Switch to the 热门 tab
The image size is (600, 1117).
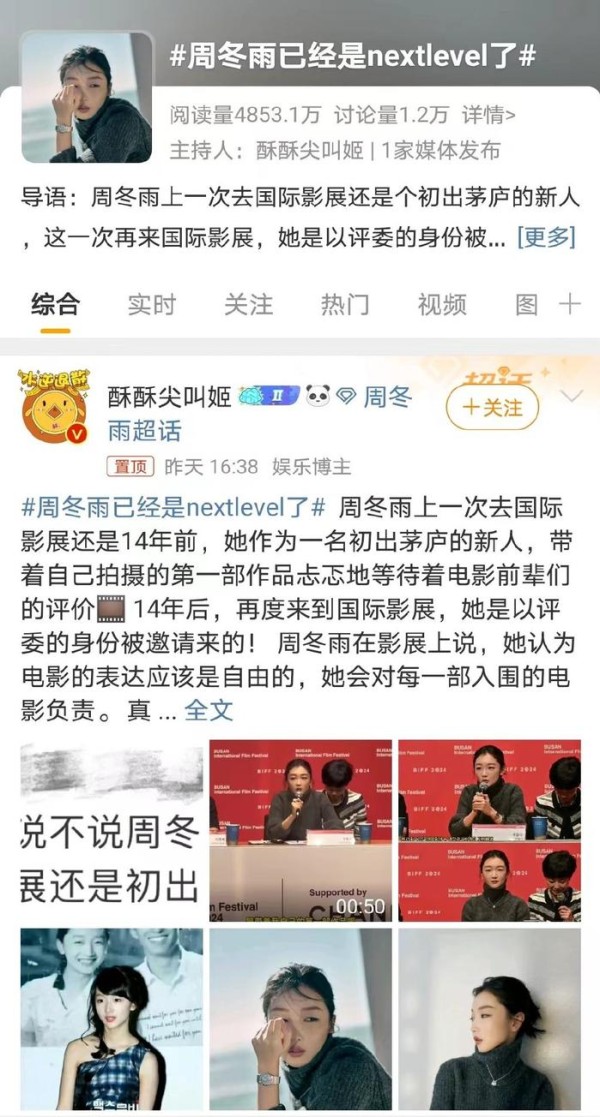[345, 304]
